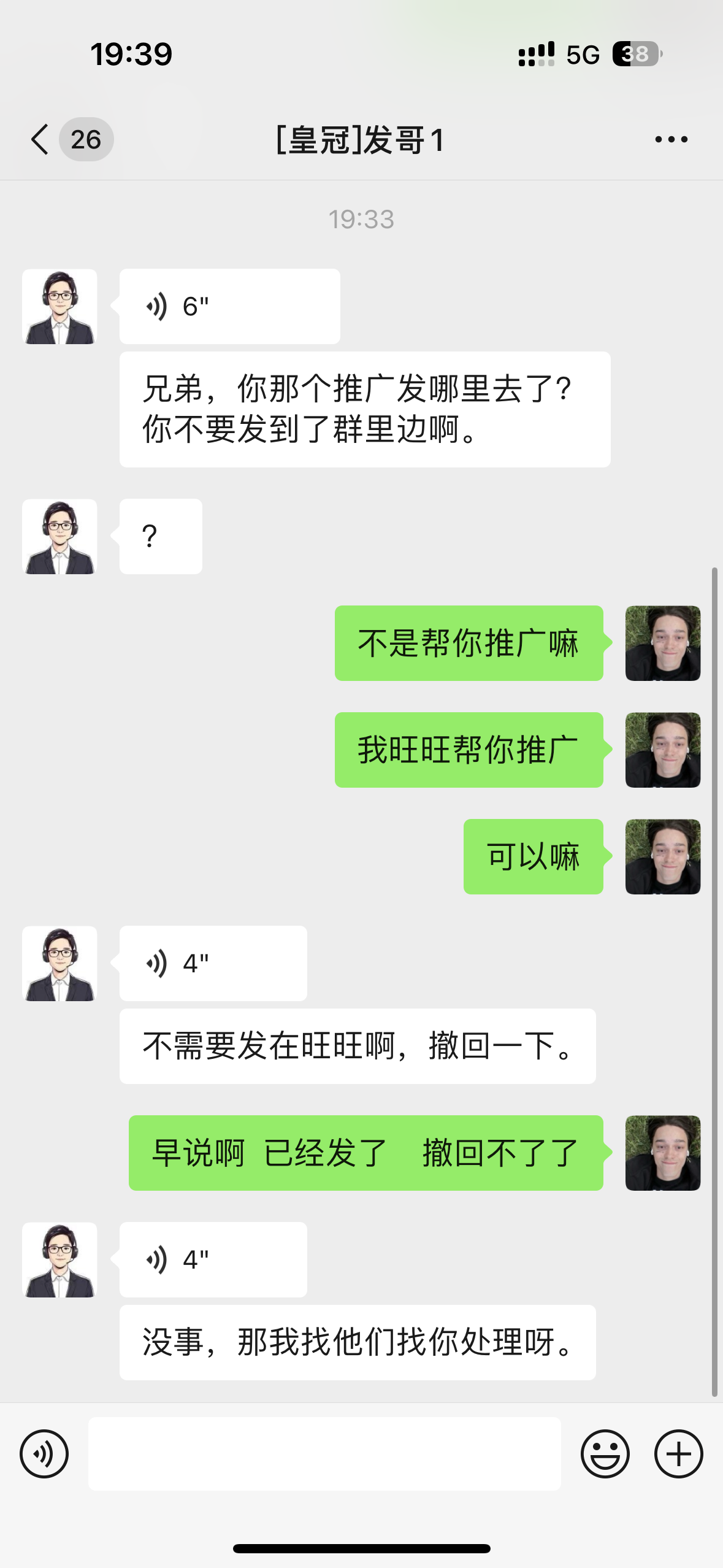Focus the message text field

[324, 1453]
